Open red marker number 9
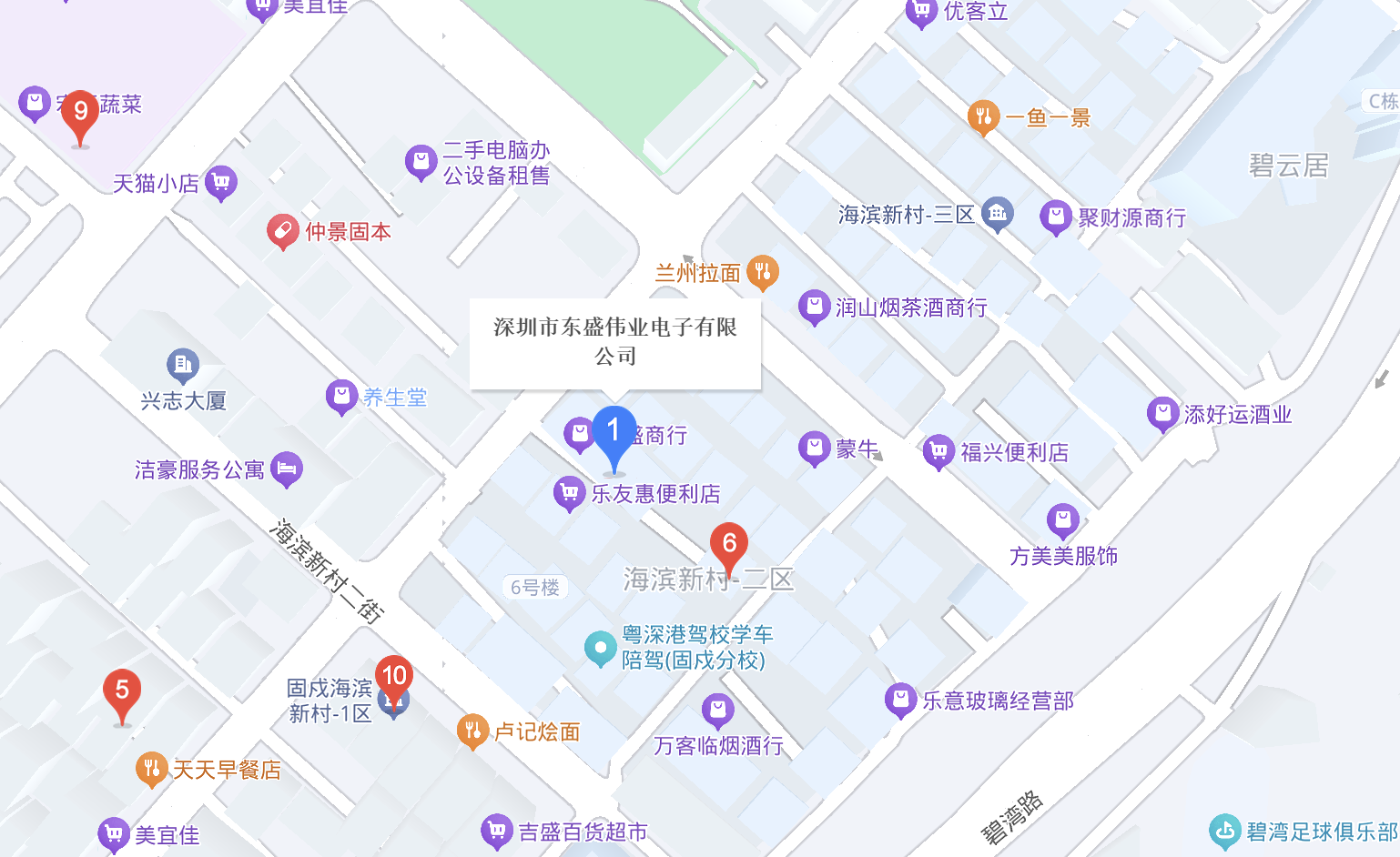Image resolution: width=1400 pixels, height=857 pixels. pos(80,112)
